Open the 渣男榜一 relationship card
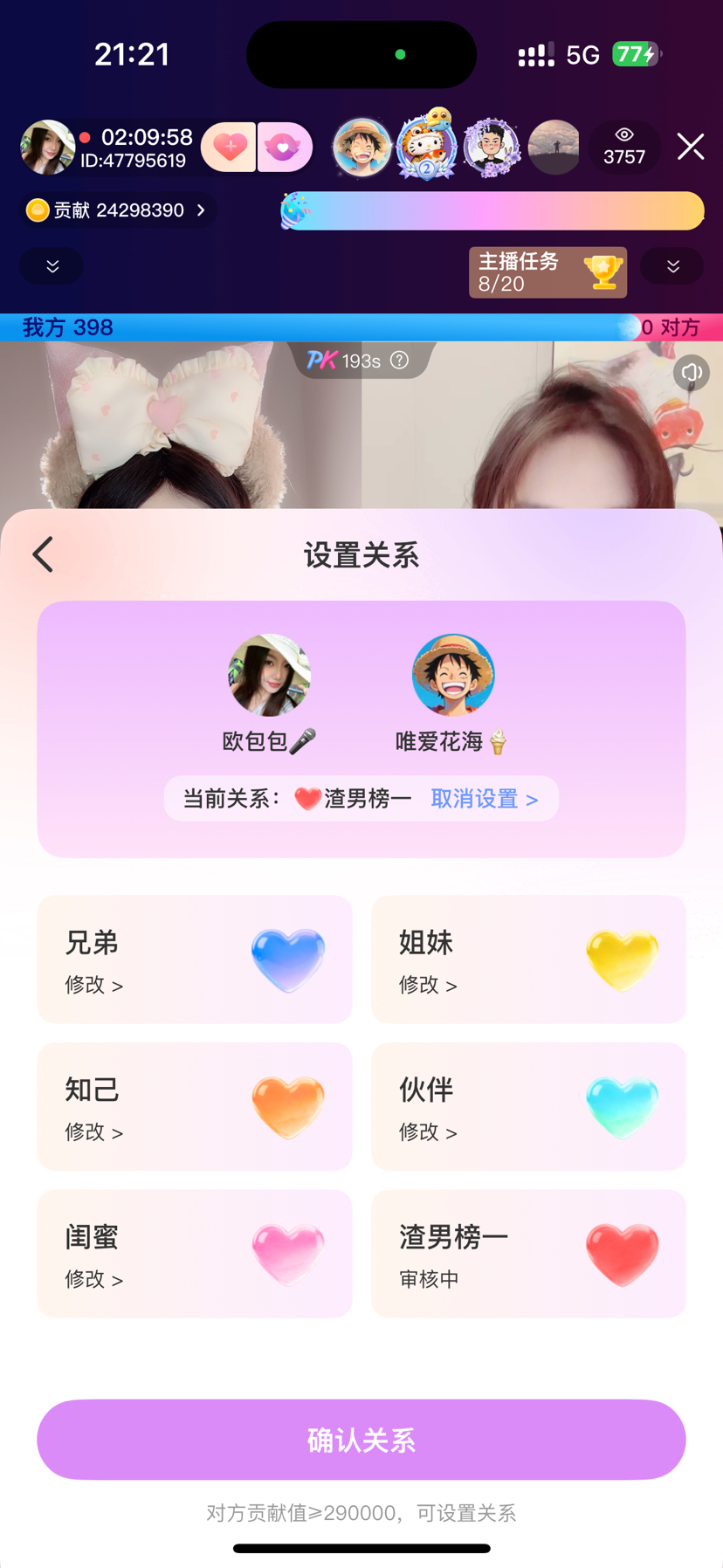 point(528,1253)
